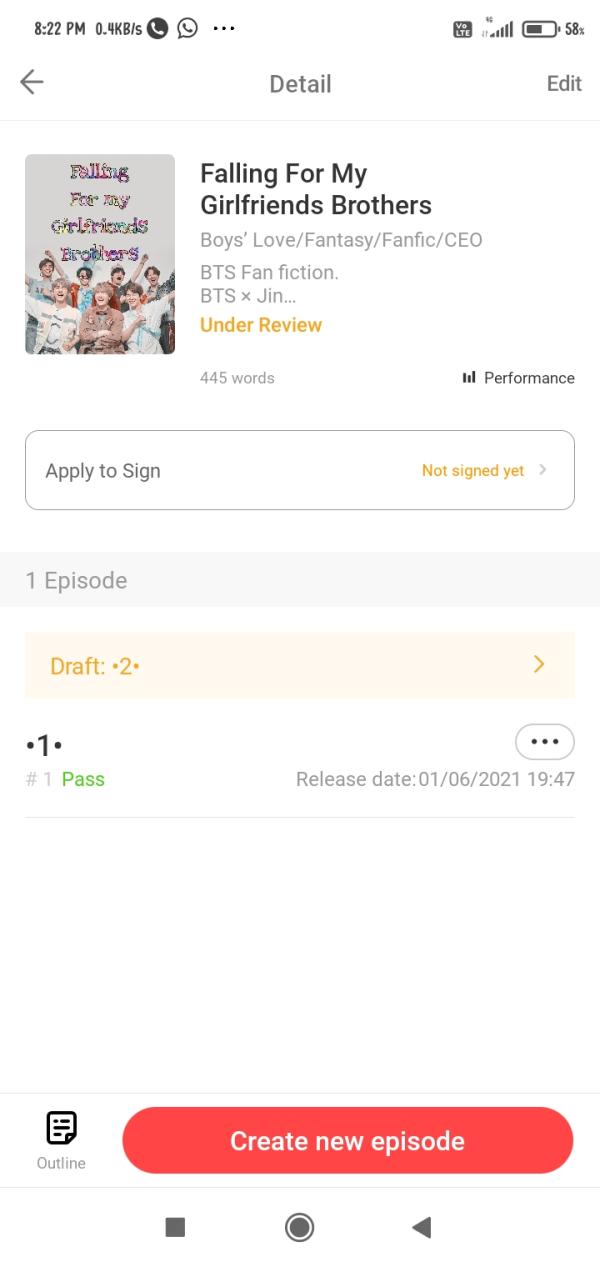Open episode •1• with Pass status

[x=200, y=761]
